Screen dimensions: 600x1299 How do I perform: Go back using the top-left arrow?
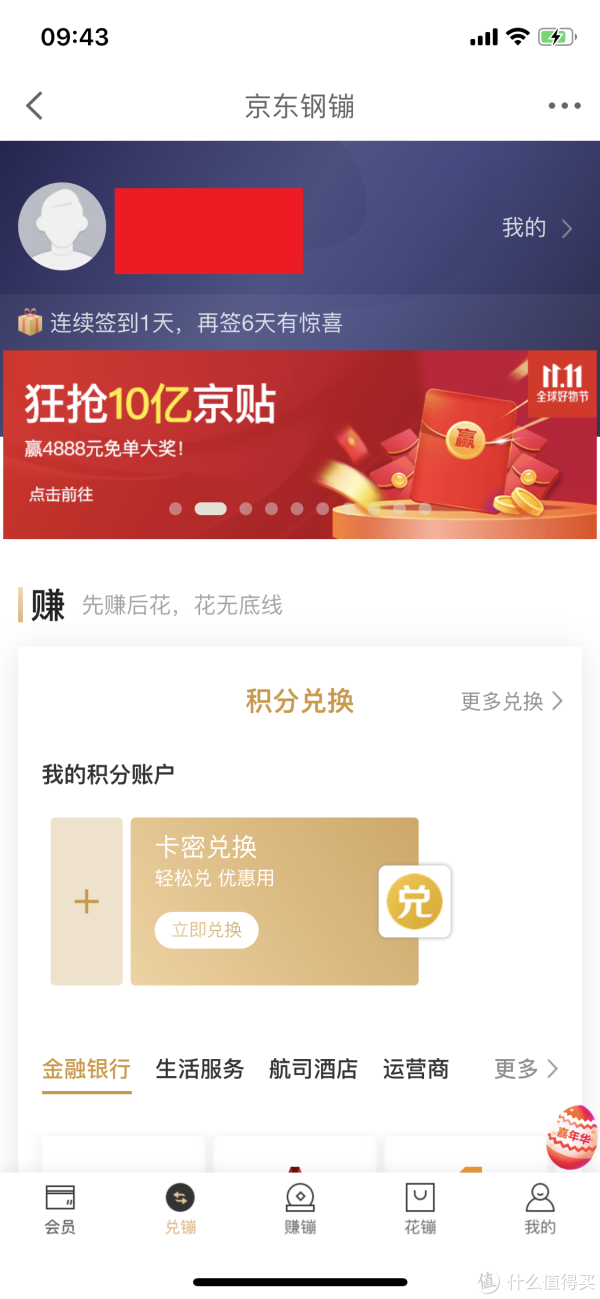click(35, 106)
